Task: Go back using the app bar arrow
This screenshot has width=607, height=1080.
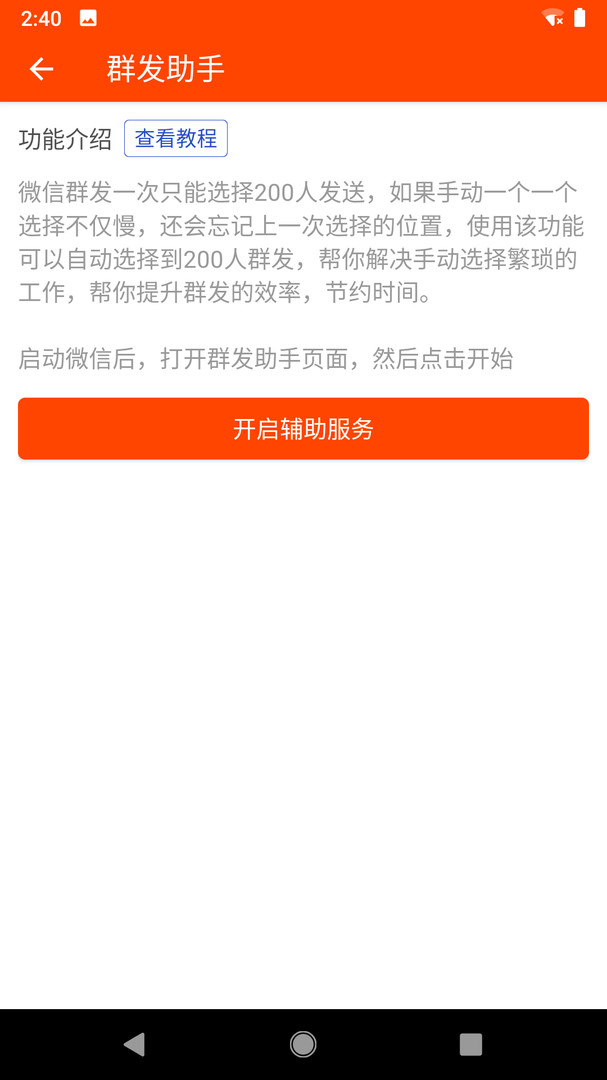Action: [x=41, y=68]
